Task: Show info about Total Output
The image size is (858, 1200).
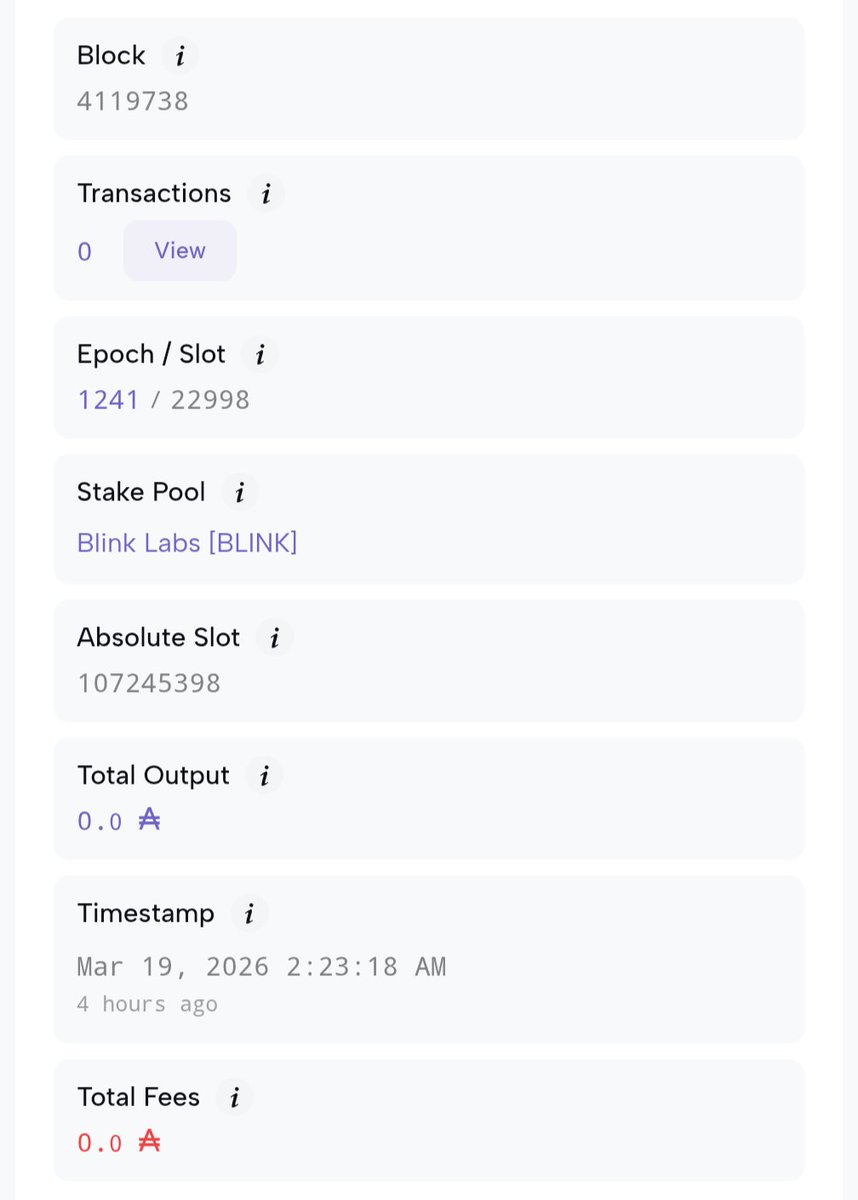Action: (x=264, y=776)
